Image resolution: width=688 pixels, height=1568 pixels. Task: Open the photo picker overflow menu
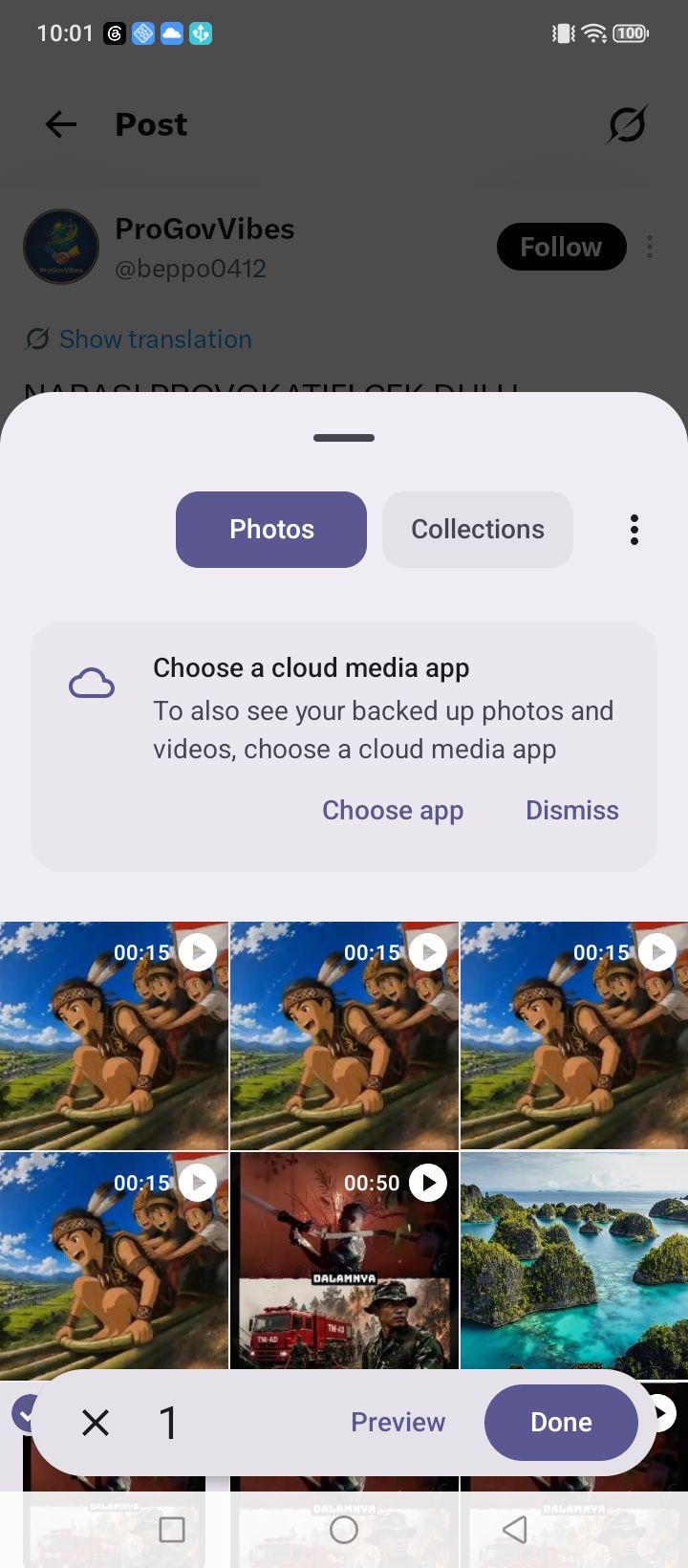tap(634, 530)
